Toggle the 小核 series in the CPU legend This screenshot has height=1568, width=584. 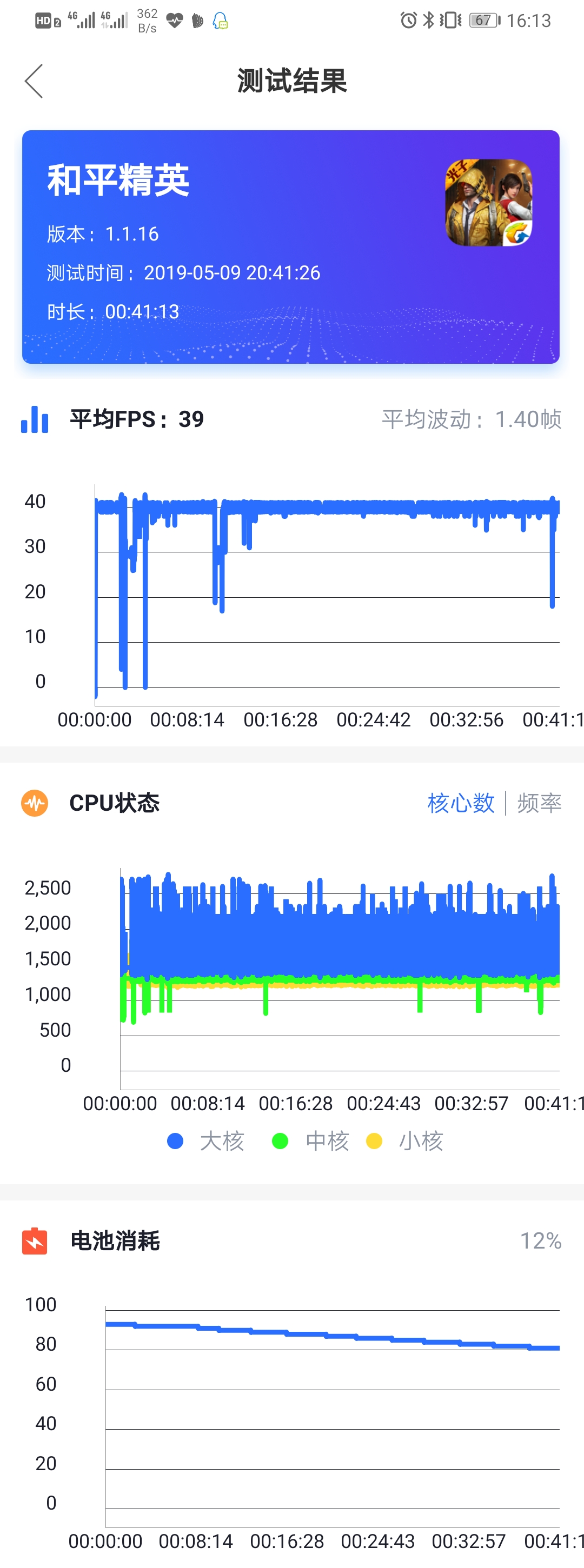pos(405,1140)
